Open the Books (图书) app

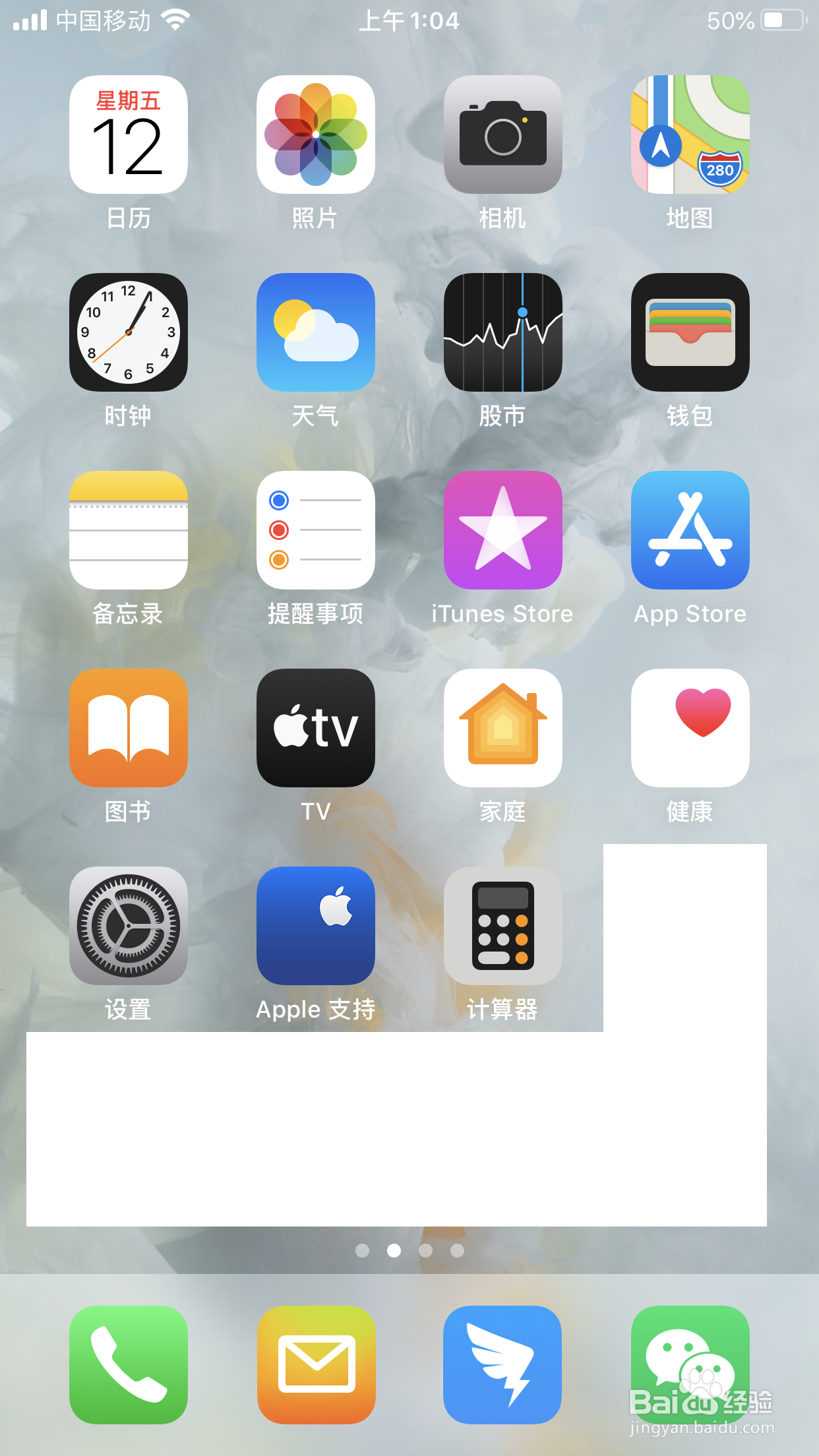(129, 727)
